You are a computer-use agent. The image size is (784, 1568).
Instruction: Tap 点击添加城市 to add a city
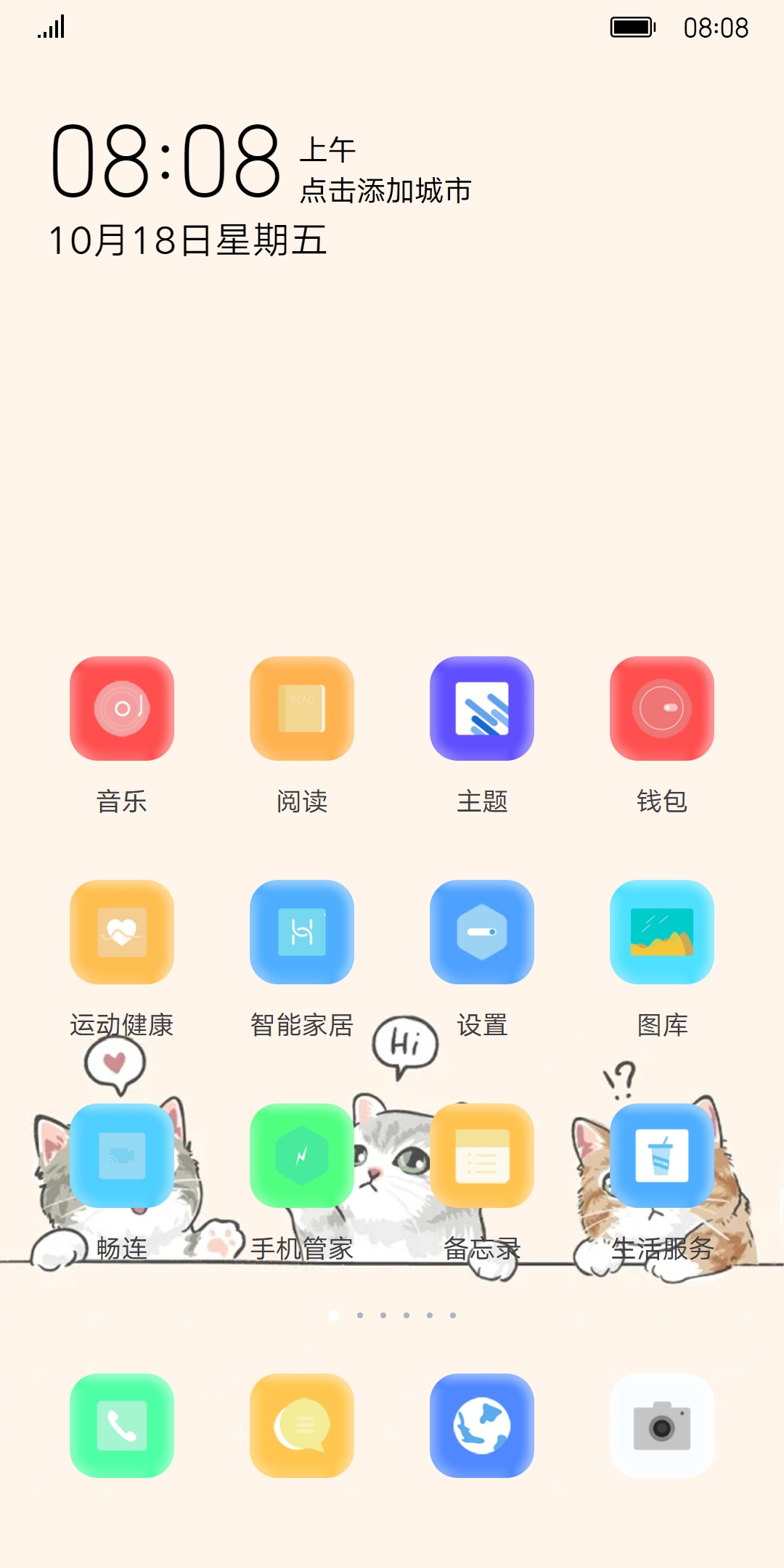point(385,191)
